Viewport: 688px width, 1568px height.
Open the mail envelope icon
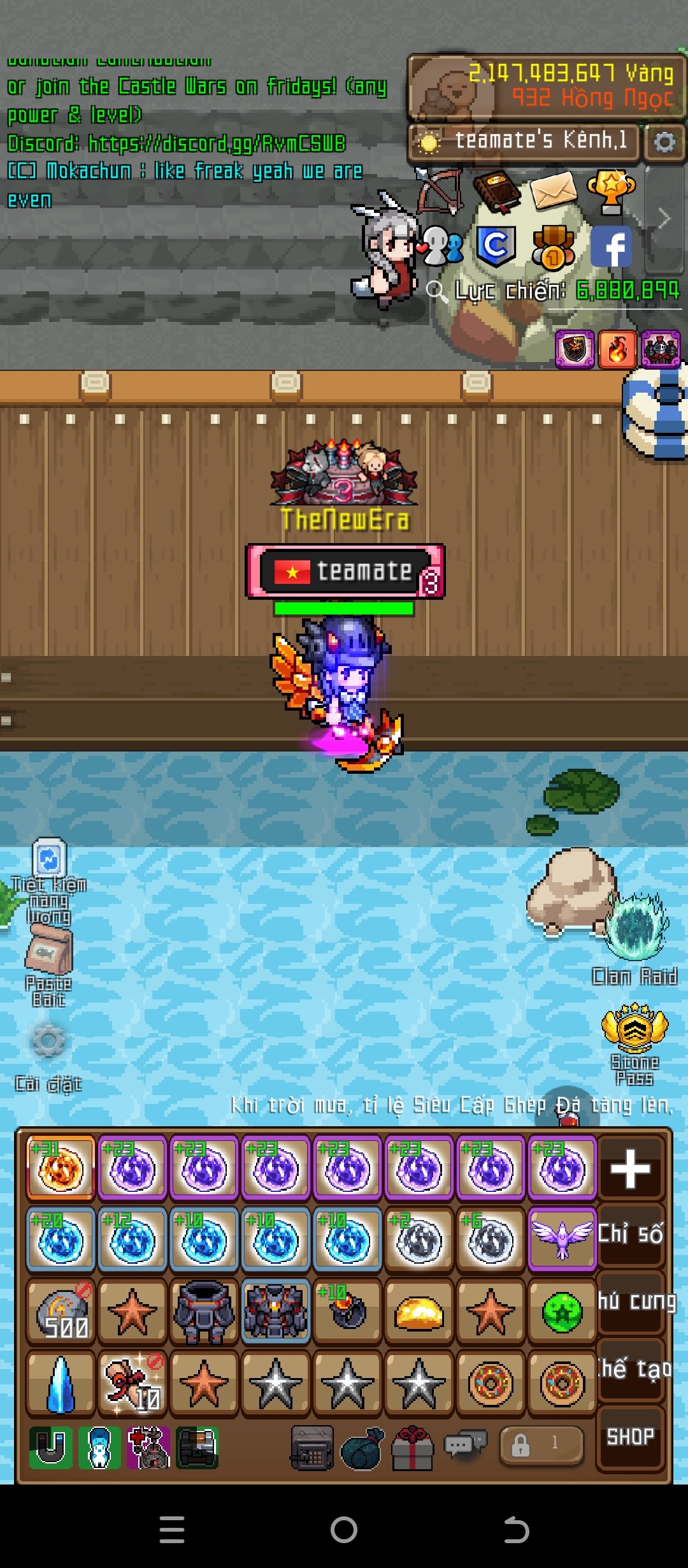[553, 191]
